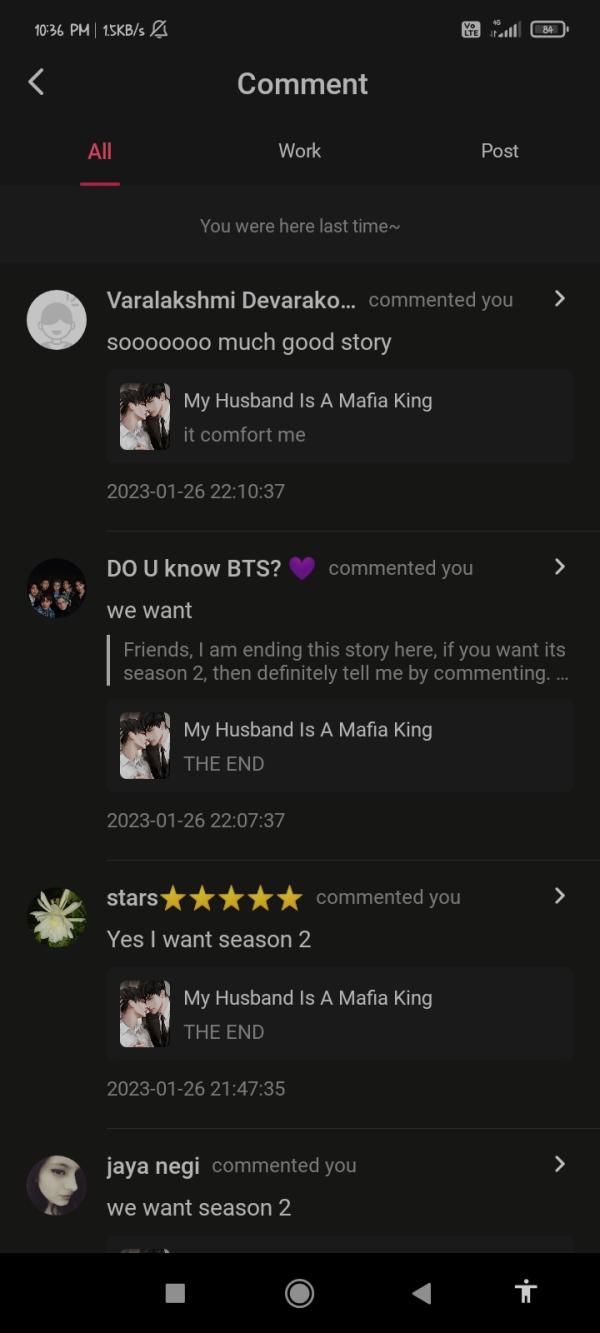The image size is (600, 1333).
Task: Open THE END card under stars' comment
Action: click(x=339, y=1014)
